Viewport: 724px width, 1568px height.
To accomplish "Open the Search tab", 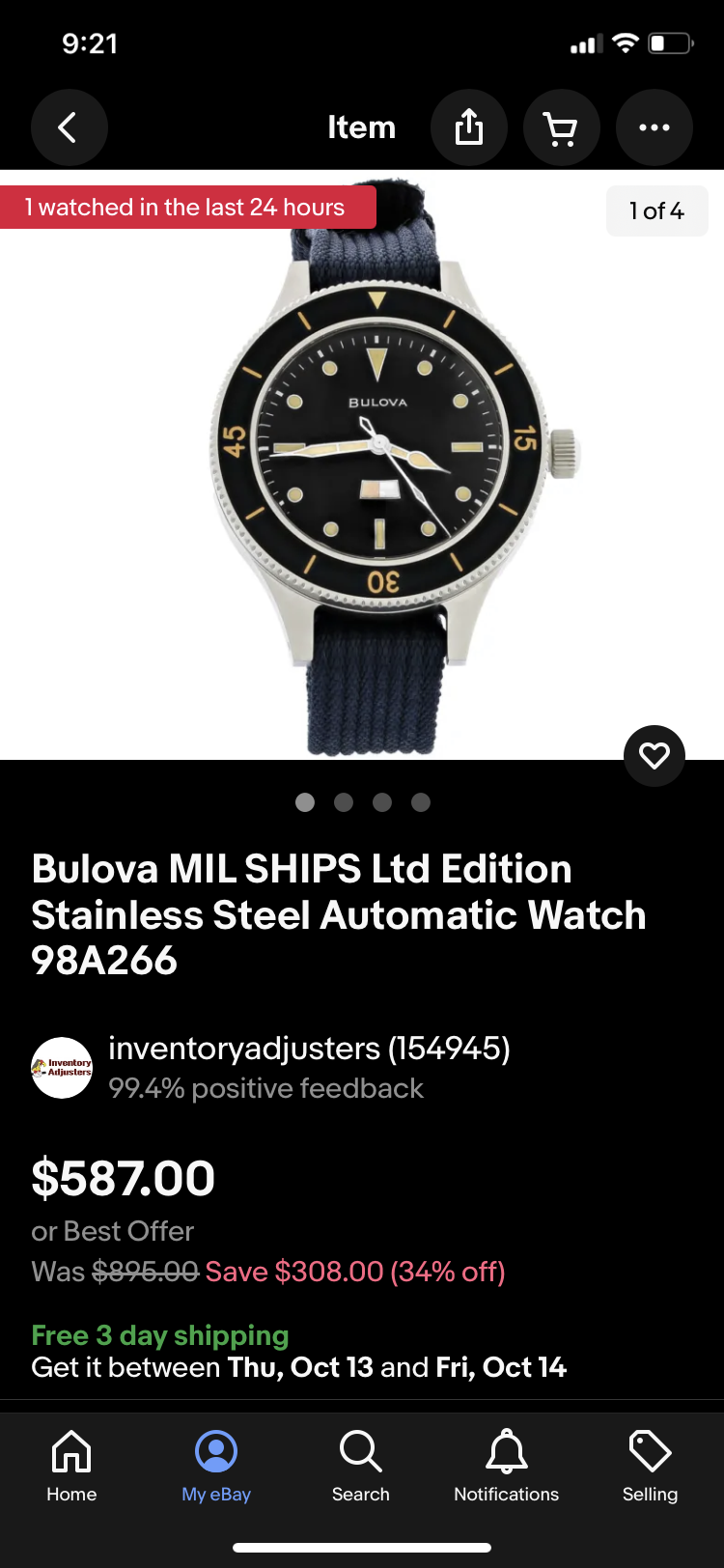I will 361,1466.
